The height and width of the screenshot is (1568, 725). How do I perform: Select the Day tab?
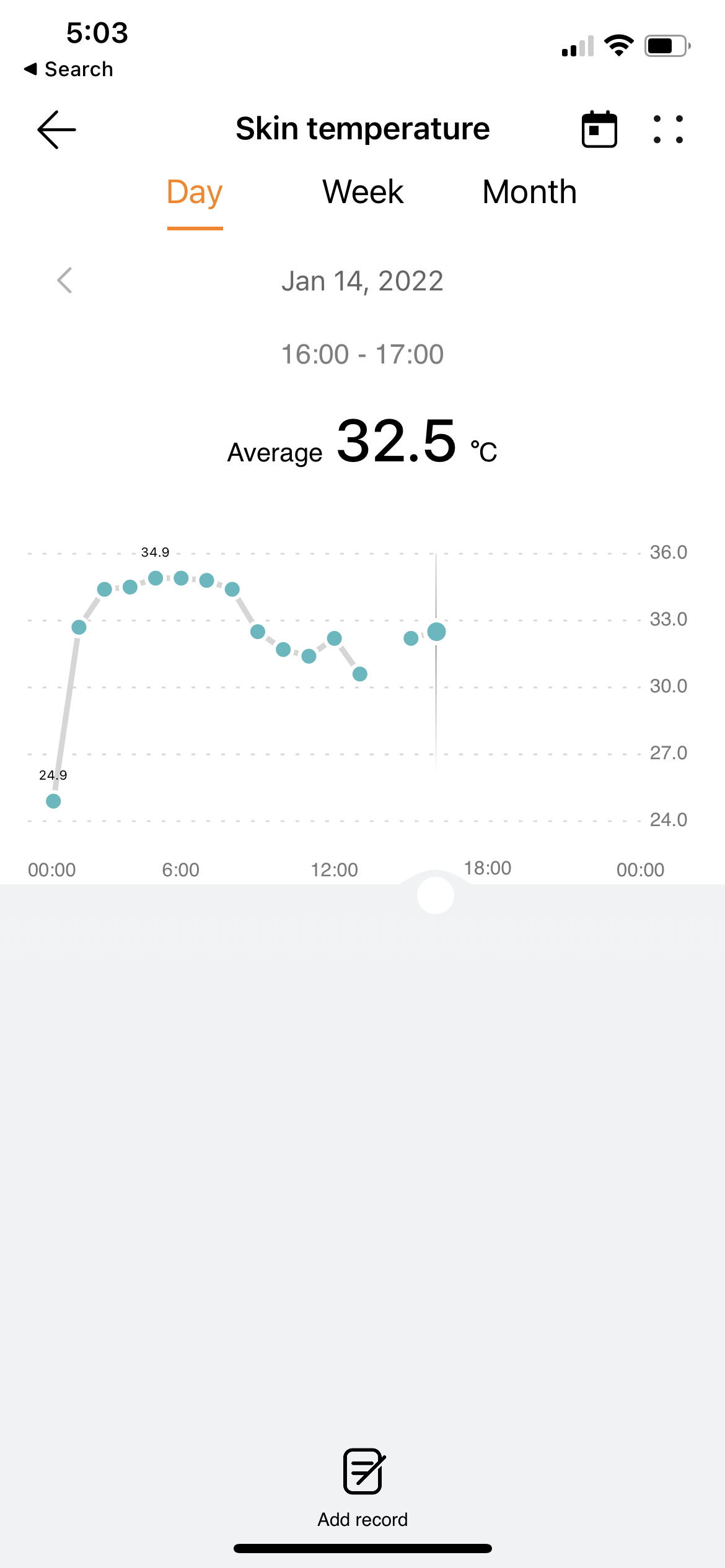click(x=195, y=192)
